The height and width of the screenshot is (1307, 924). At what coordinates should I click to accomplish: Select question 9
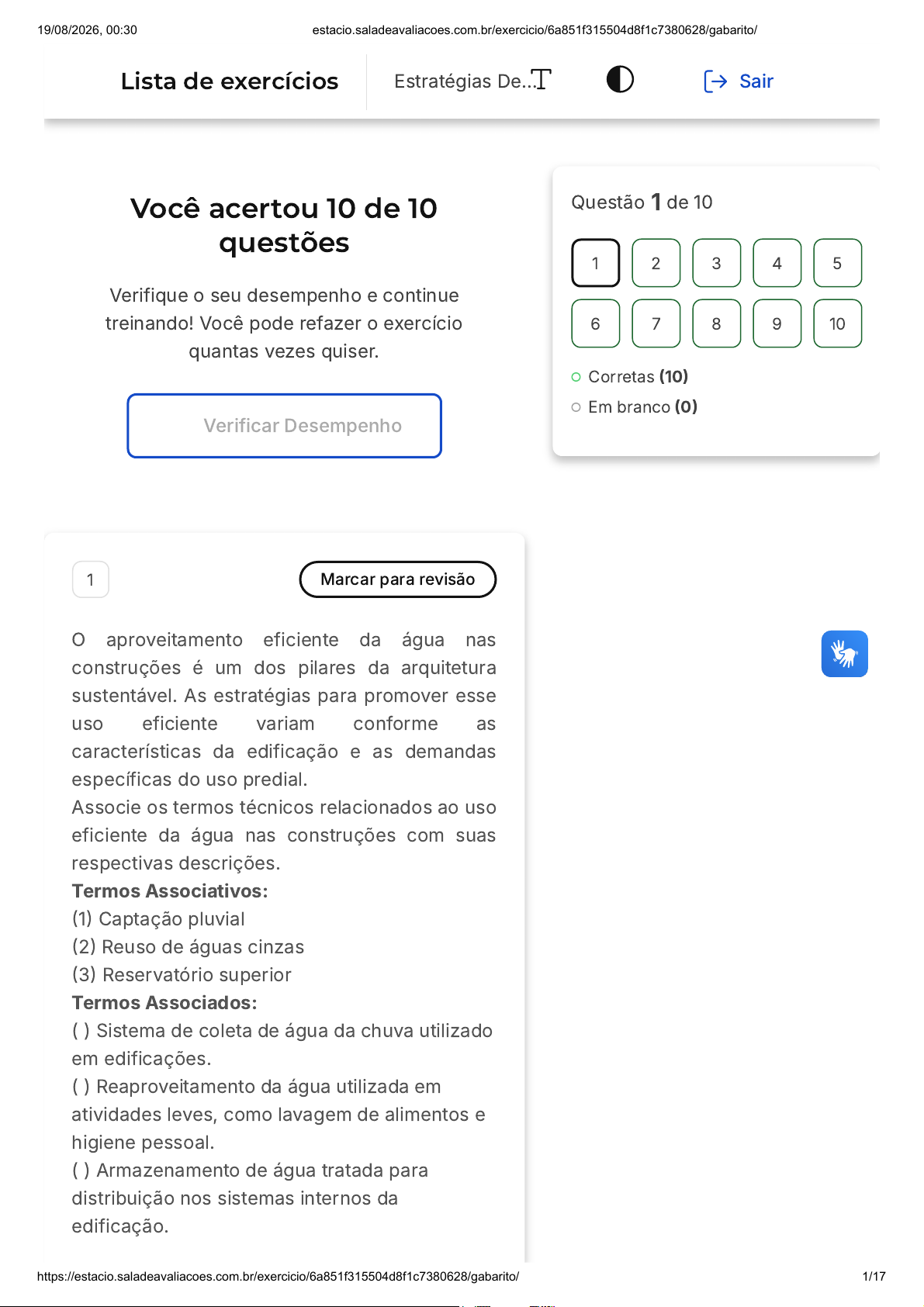tap(777, 323)
